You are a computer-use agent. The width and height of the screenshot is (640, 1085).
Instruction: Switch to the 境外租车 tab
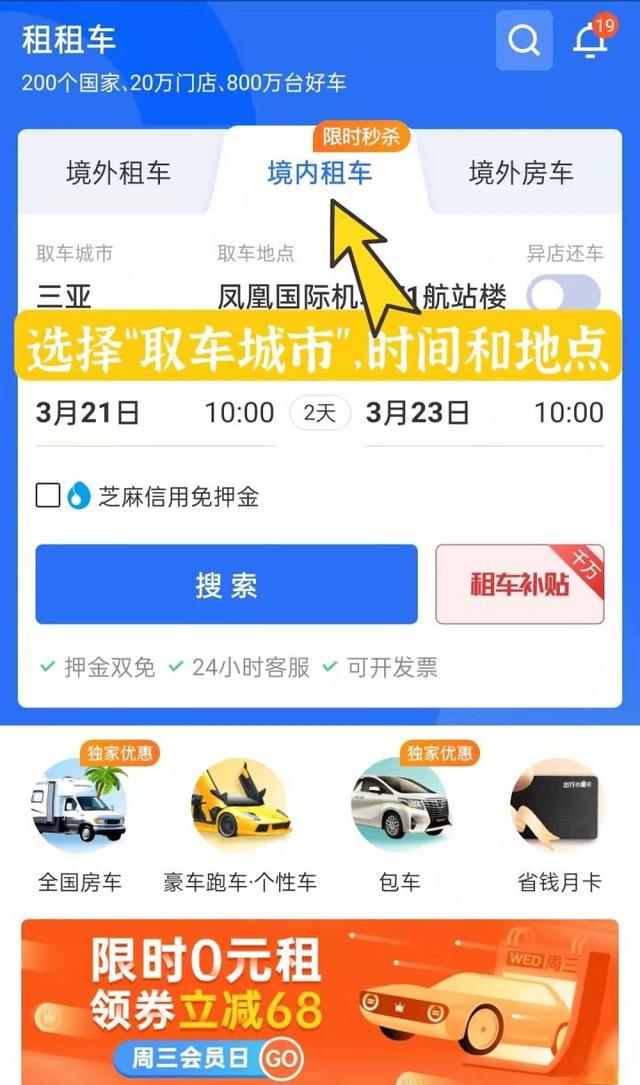pyautogui.click(x=118, y=173)
